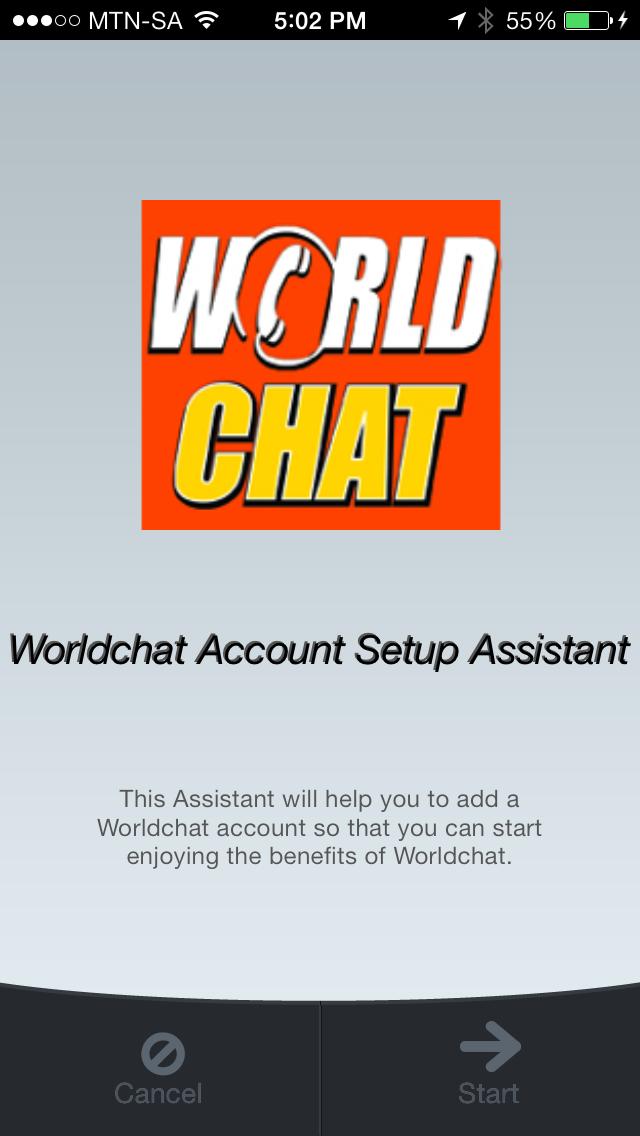This screenshot has height=1136, width=640.
Task: Start the Worldchat account setup
Action: tap(489, 1069)
